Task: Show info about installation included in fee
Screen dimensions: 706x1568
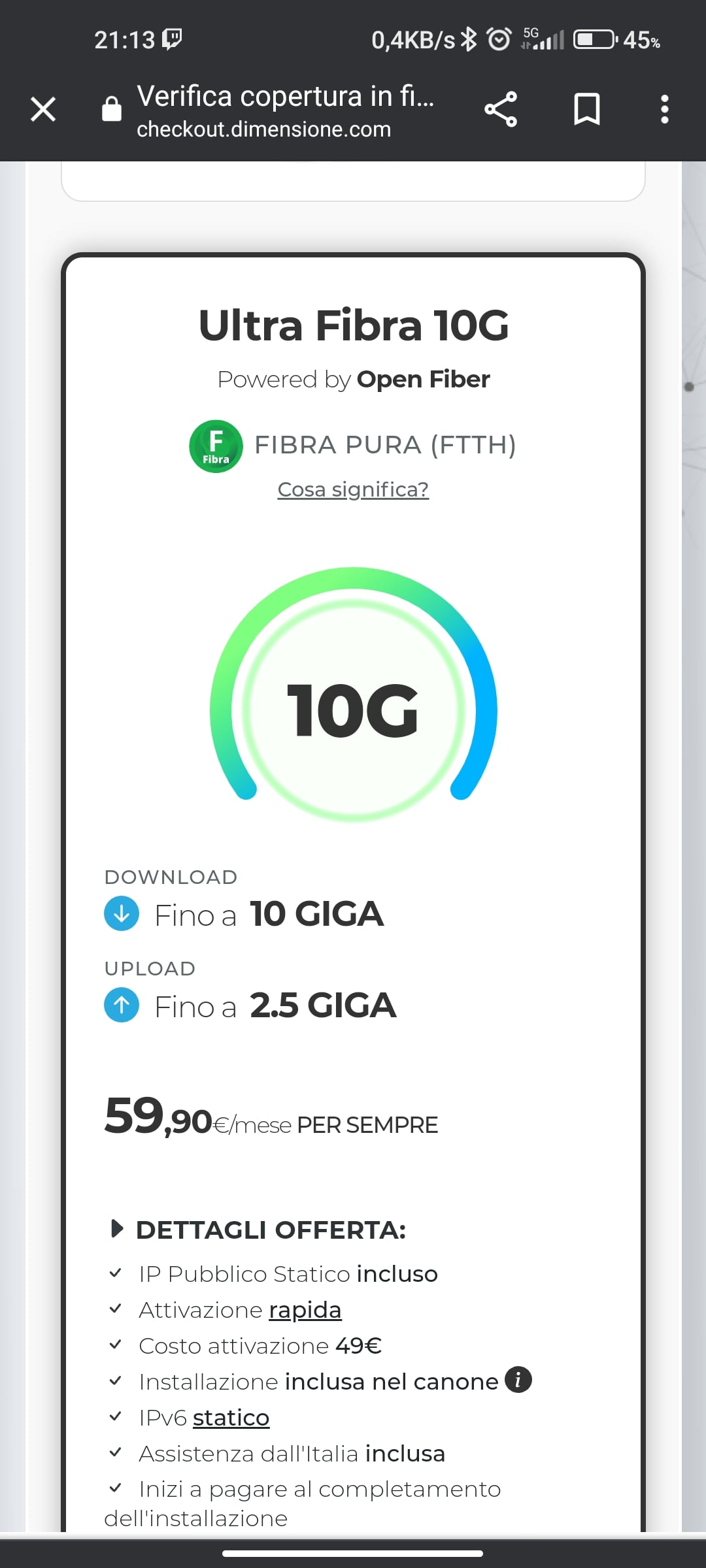Action: pos(518,1380)
